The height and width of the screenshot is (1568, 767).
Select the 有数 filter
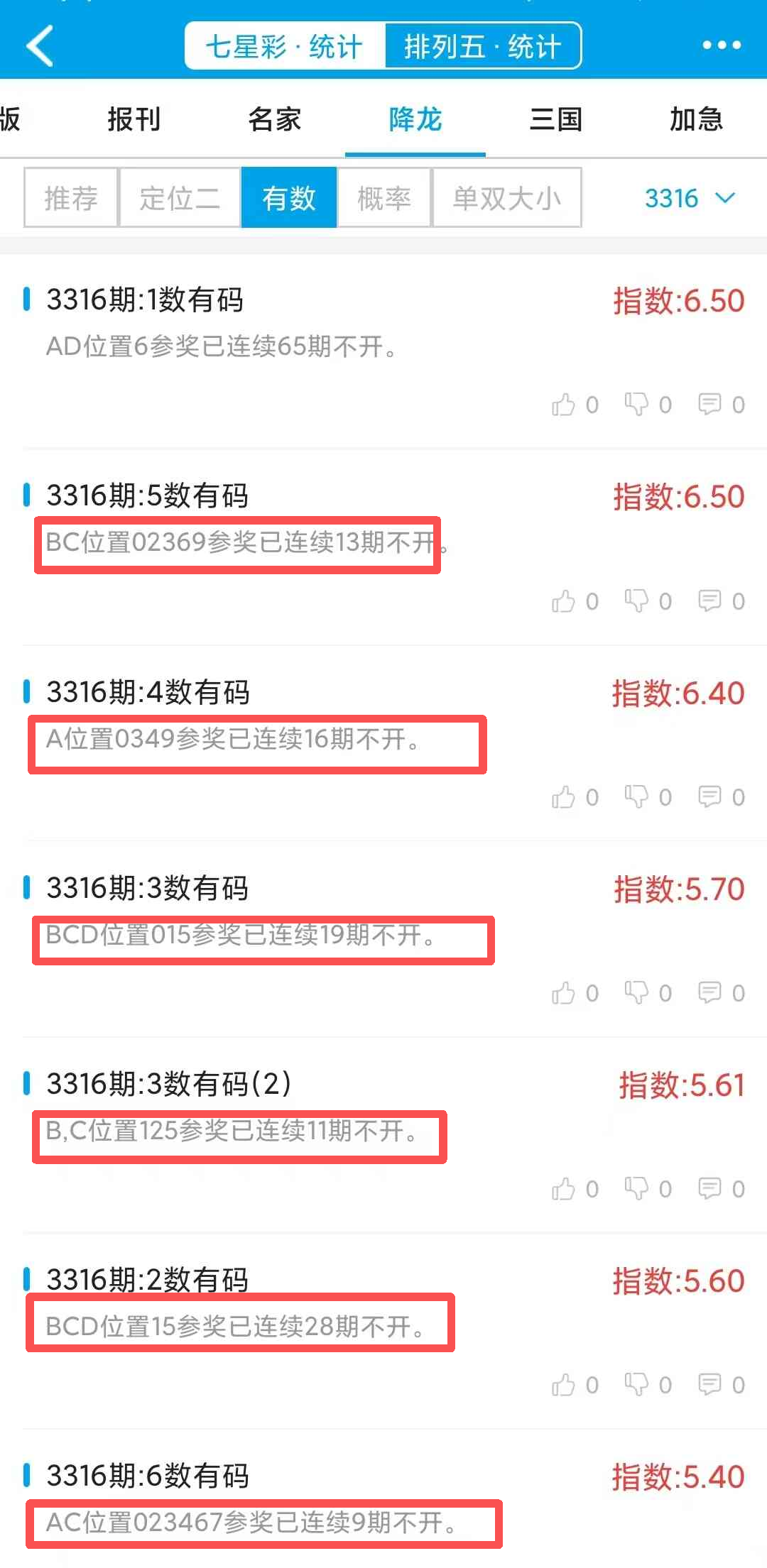coord(288,198)
